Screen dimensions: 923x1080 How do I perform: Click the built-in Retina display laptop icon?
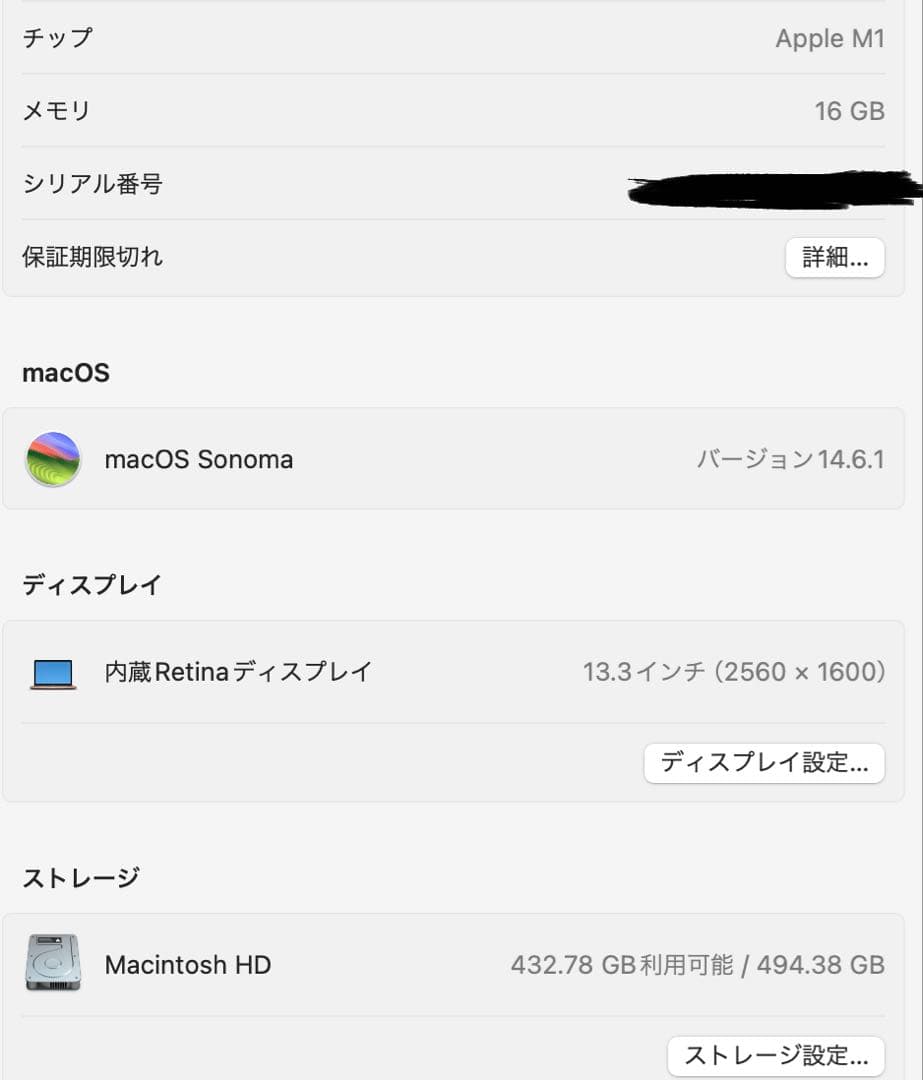coord(53,671)
